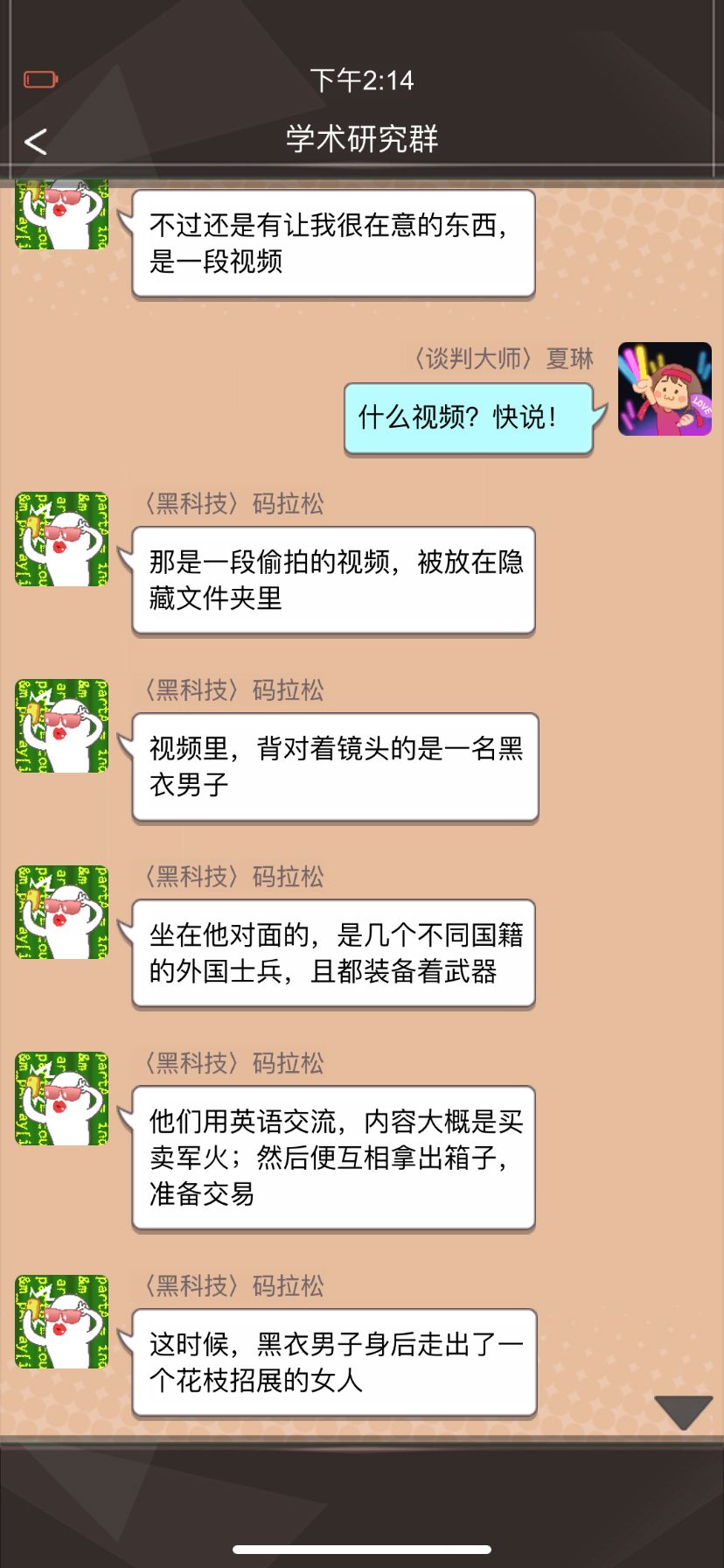Screen dimensions: 724x1568
Task: Tap the message about 偷拍的视频 in hidden folder
Action: [x=332, y=579]
